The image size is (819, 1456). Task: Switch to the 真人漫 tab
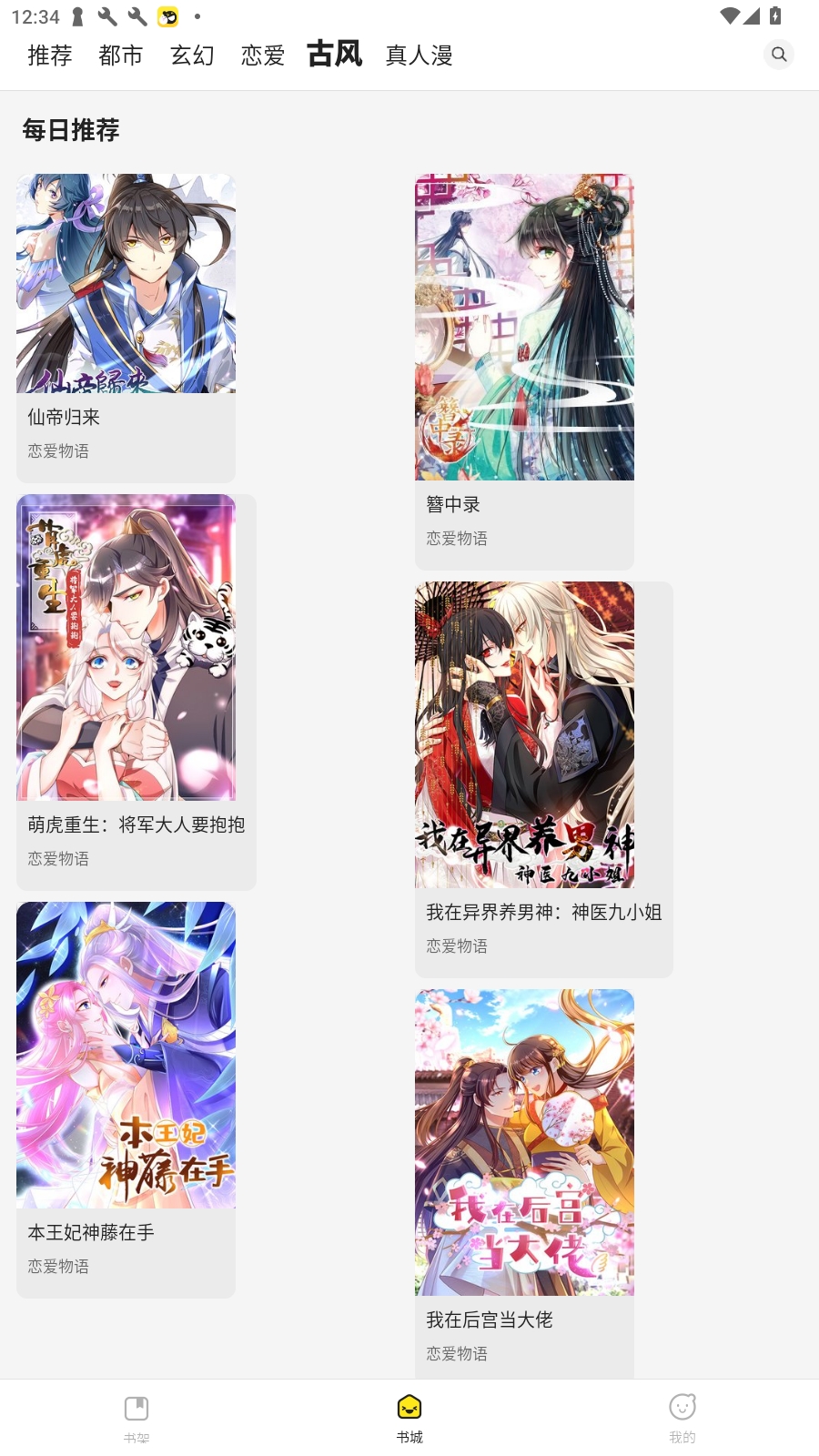420,56
